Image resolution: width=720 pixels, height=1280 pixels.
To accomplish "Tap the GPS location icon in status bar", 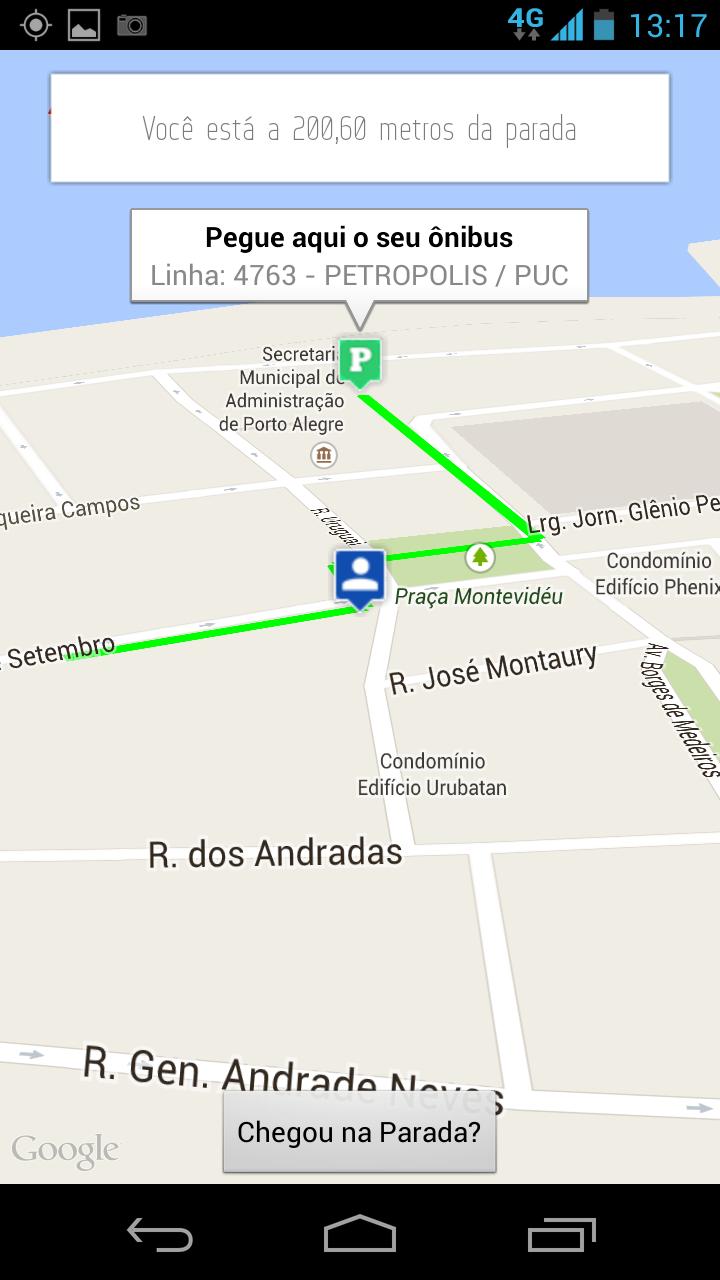I will pyautogui.click(x=37, y=24).
